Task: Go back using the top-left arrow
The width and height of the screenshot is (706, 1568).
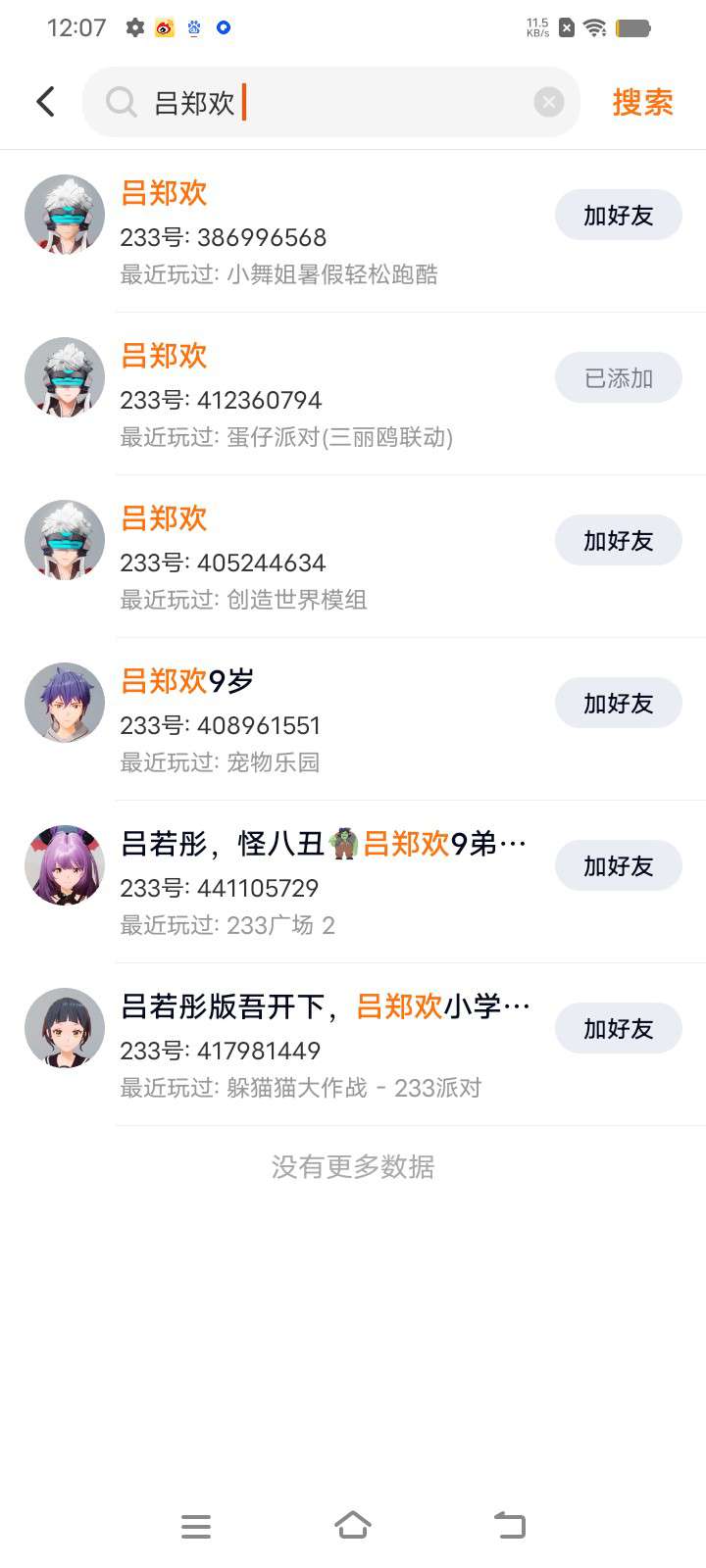Action: click(x=45, y=102)
